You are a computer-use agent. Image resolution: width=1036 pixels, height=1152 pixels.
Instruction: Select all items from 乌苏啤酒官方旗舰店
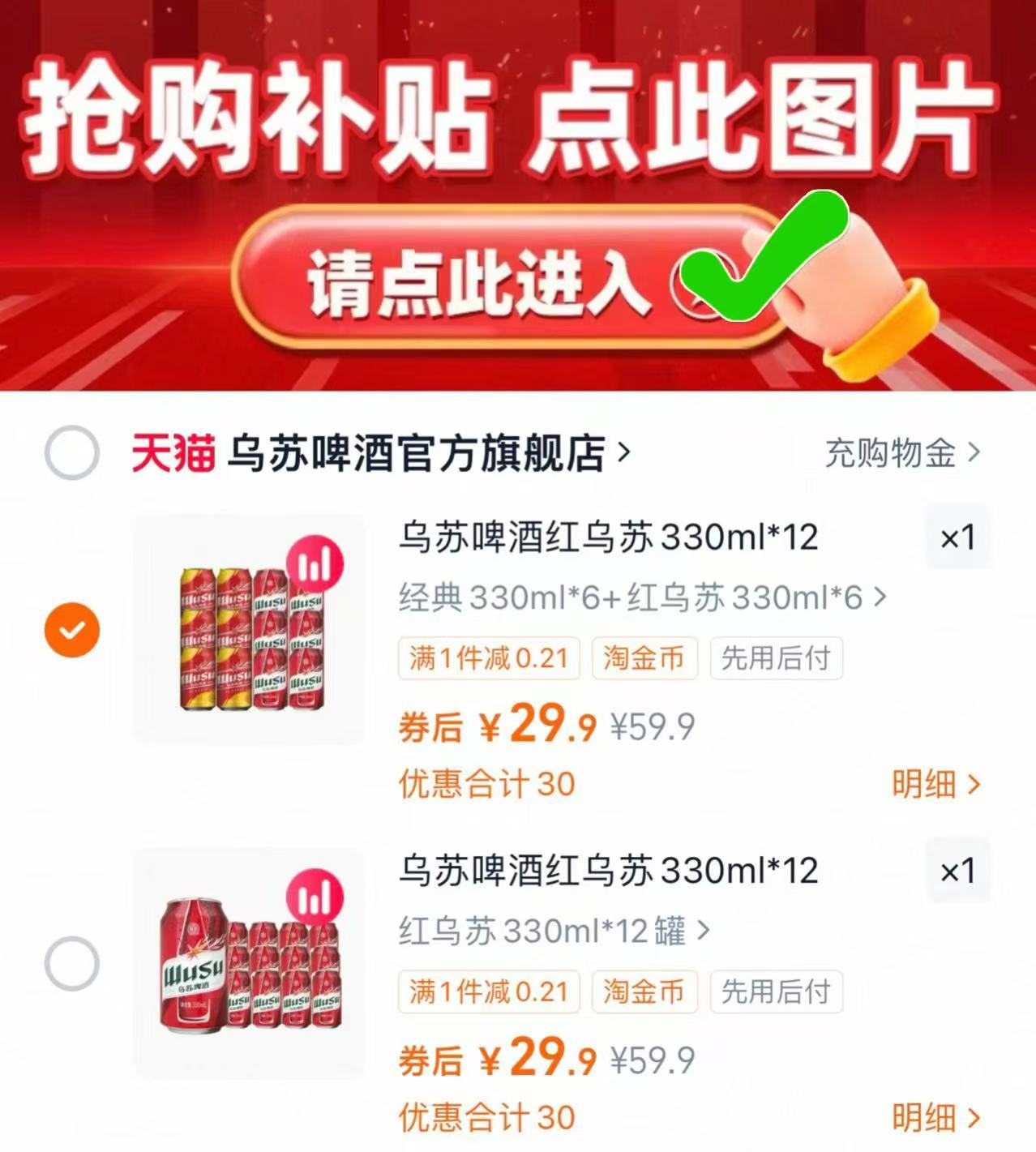click(73, 452)
